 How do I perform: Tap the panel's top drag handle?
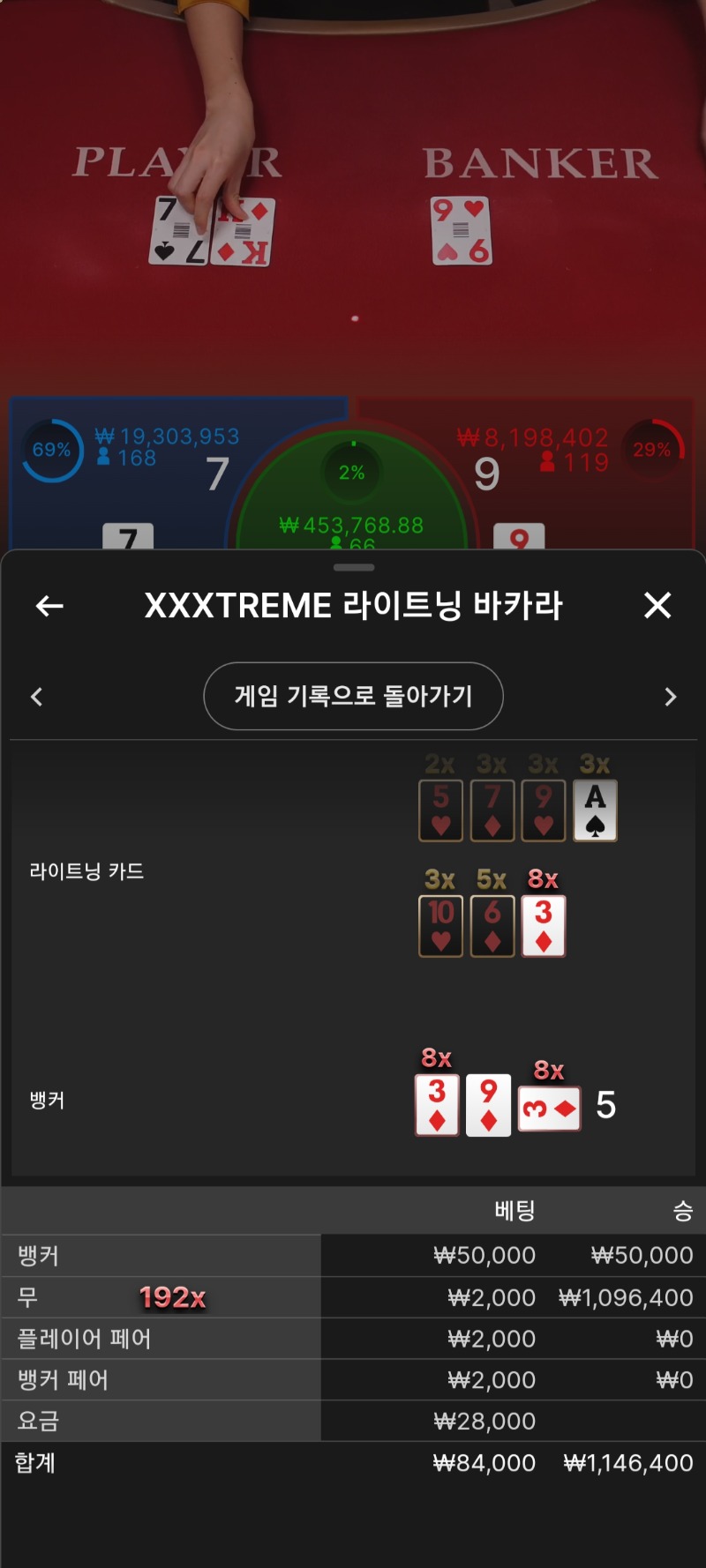click(354, 567)
